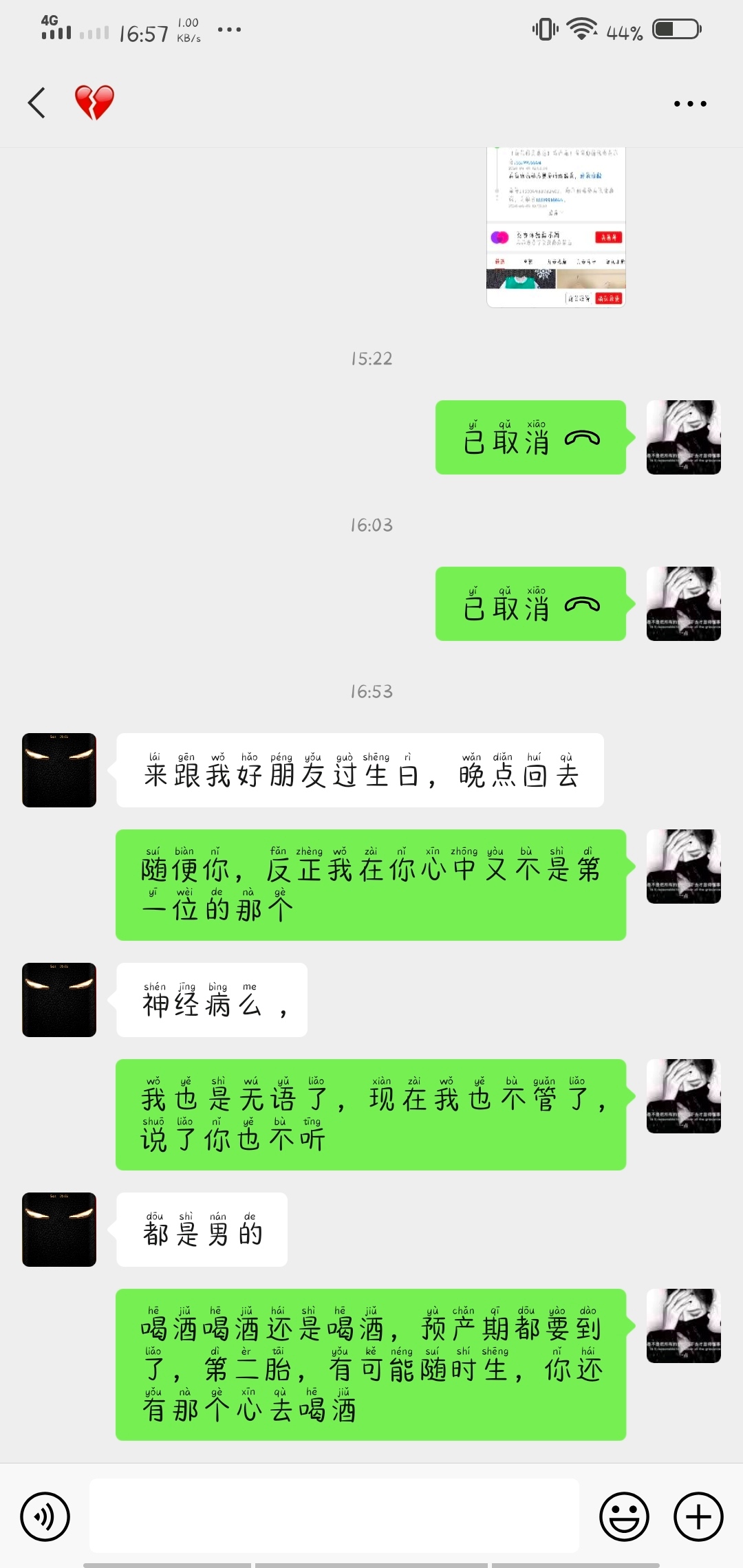Open the chat's three-dot overflow menu

point(689,104)
